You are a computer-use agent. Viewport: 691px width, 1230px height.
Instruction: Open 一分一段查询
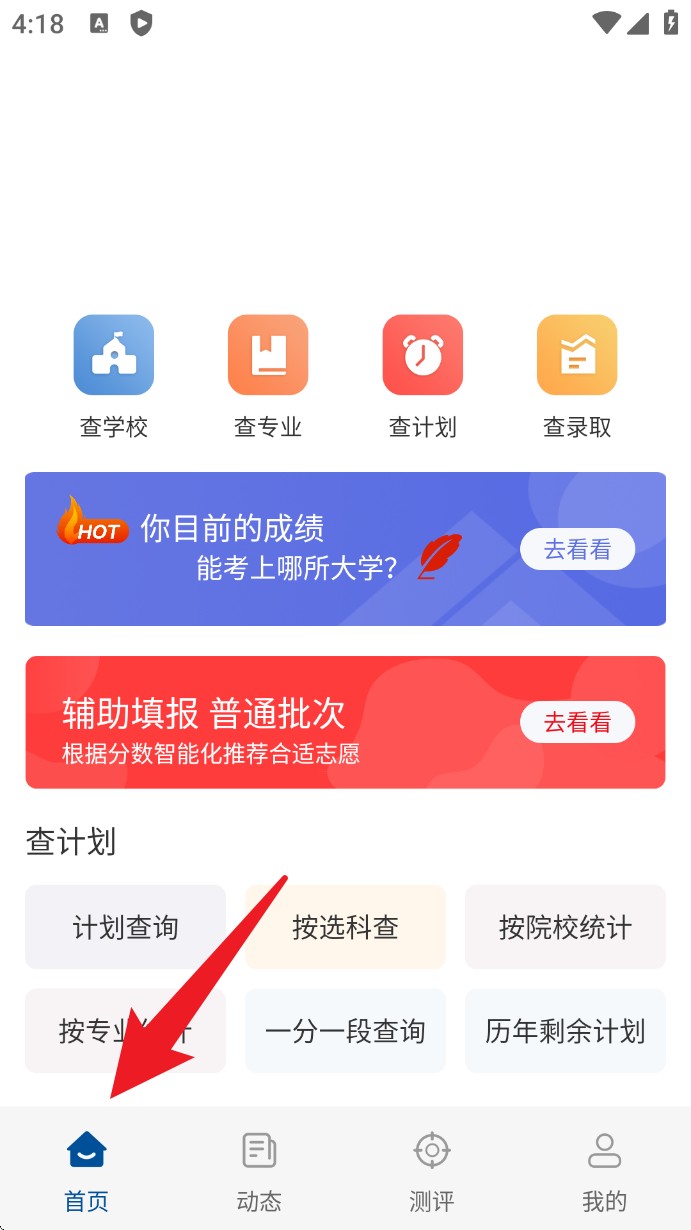pos(345,1031)
